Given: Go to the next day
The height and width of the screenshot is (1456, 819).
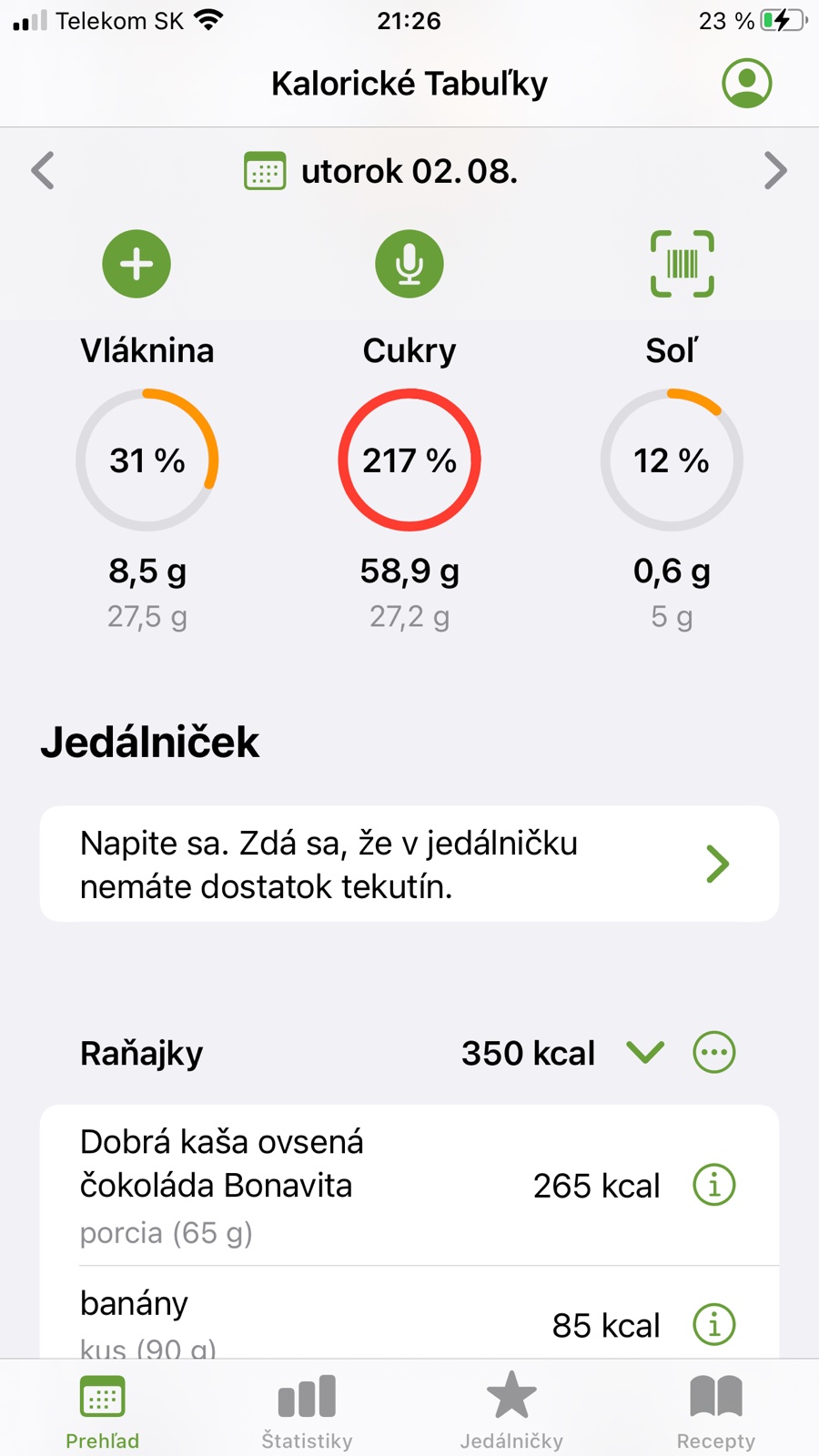Looking at the screenshot, I should coord(774,170).
